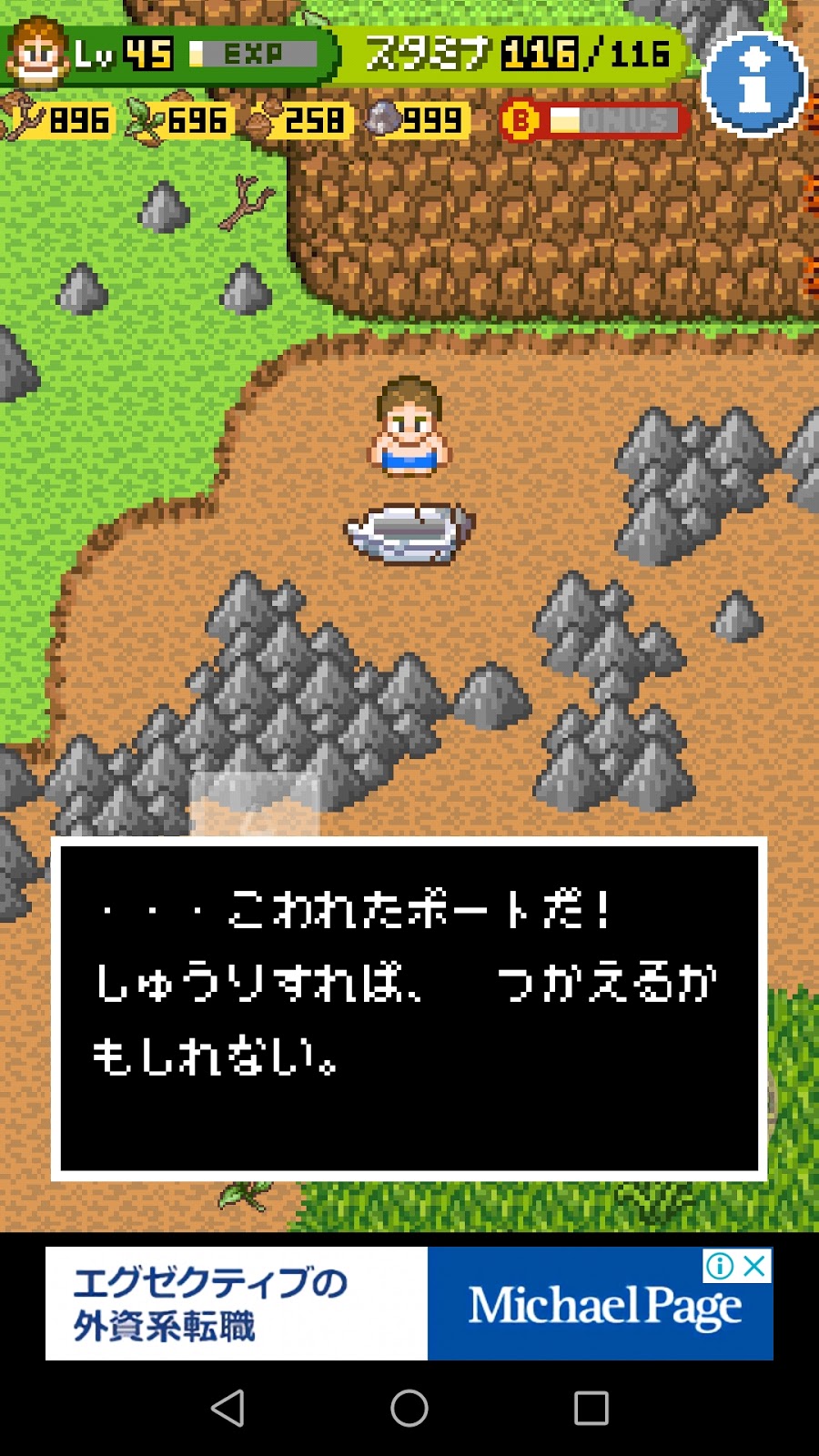The image size is (819, 1456).
Task: Go to the home screen
Action: pos(409,1408)
